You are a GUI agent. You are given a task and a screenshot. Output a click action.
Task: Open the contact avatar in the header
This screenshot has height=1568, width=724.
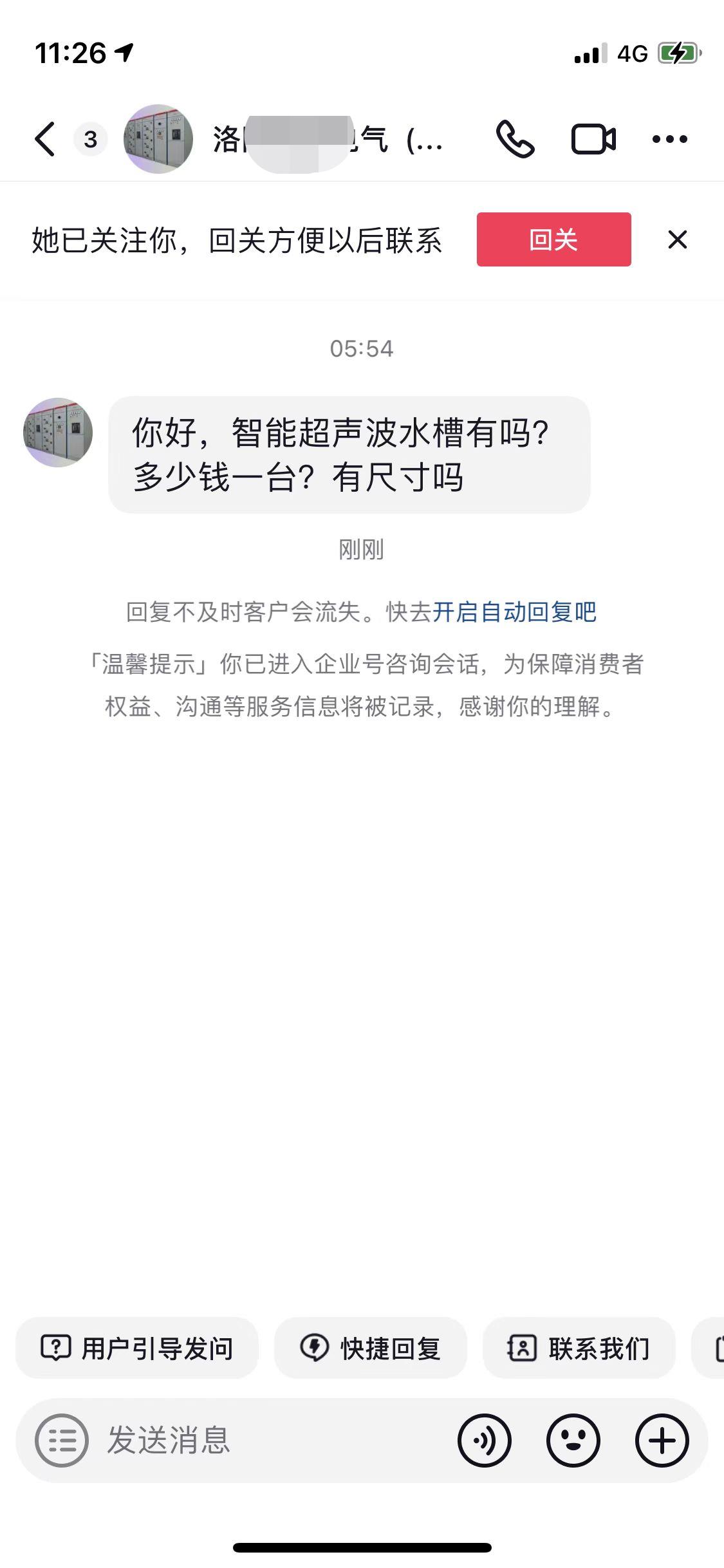point(158,139)
